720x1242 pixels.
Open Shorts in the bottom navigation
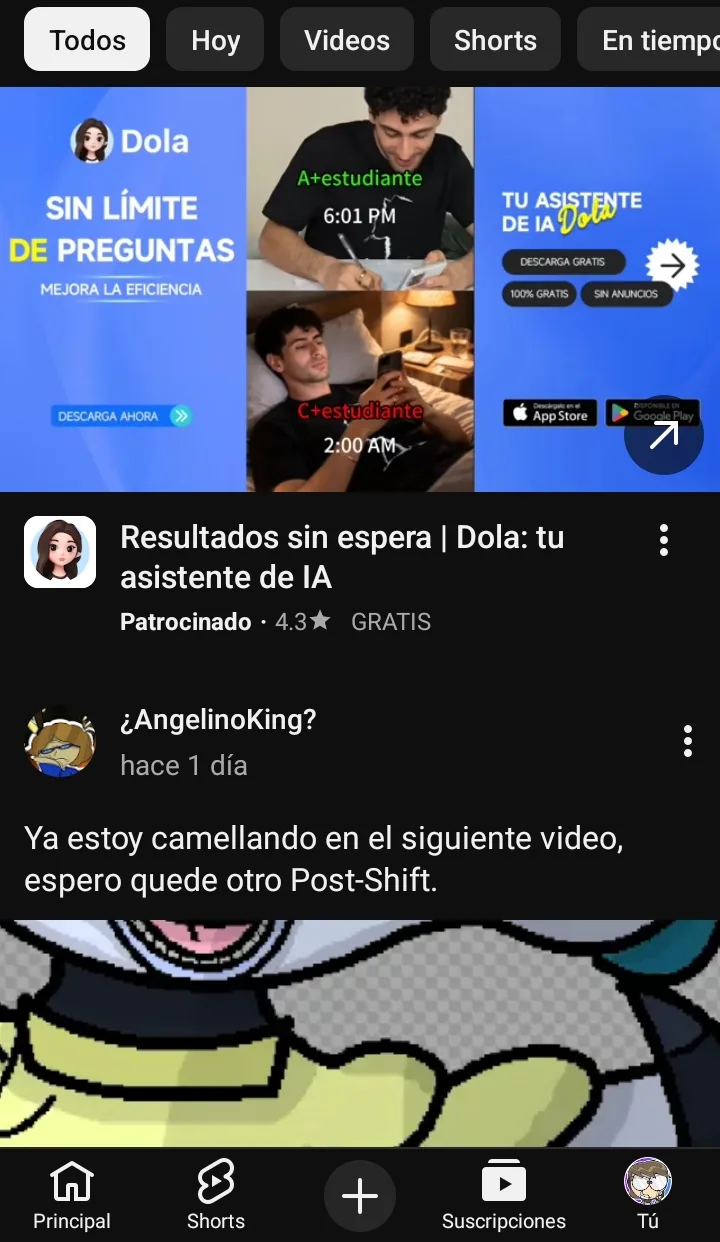216,1195
